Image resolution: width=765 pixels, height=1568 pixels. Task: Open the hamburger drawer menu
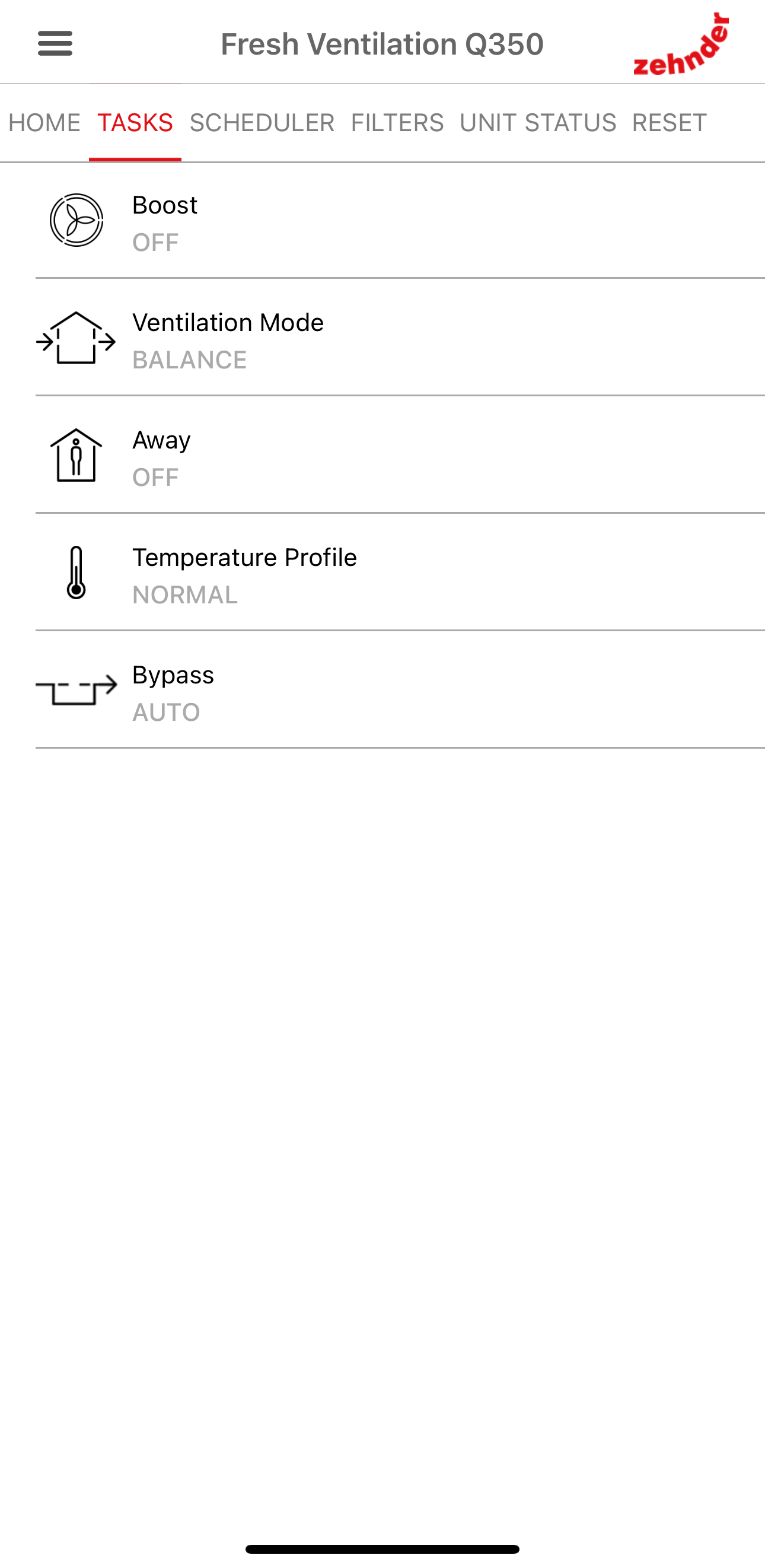[55, 44]
